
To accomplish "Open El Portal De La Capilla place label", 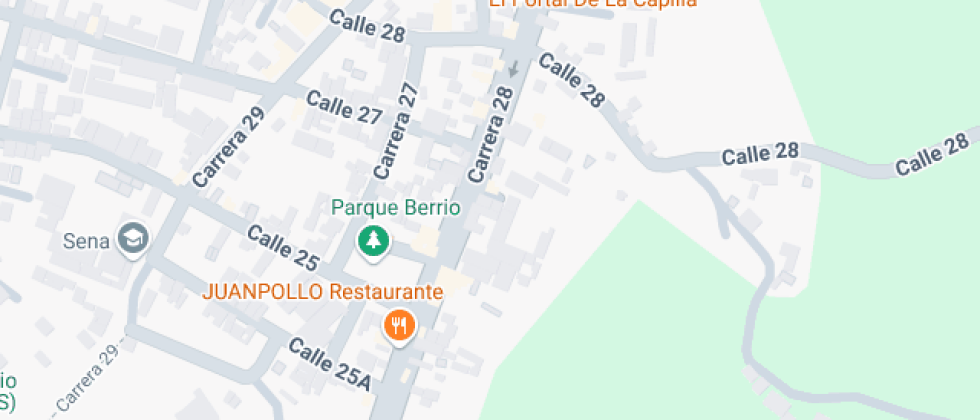I will tap(592, 3).
